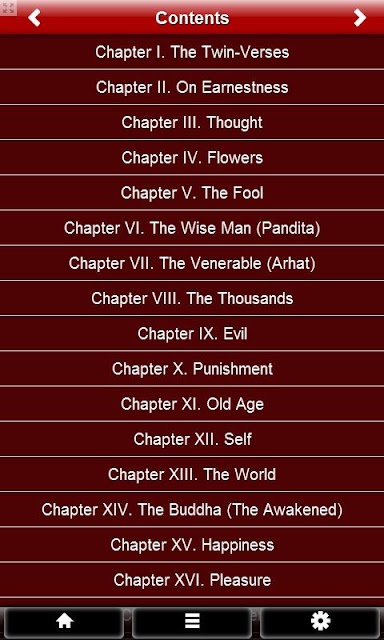This screenshot has height=640, width=384.
Task: Open Chapter IX. Evil
Action: (192, 333)
